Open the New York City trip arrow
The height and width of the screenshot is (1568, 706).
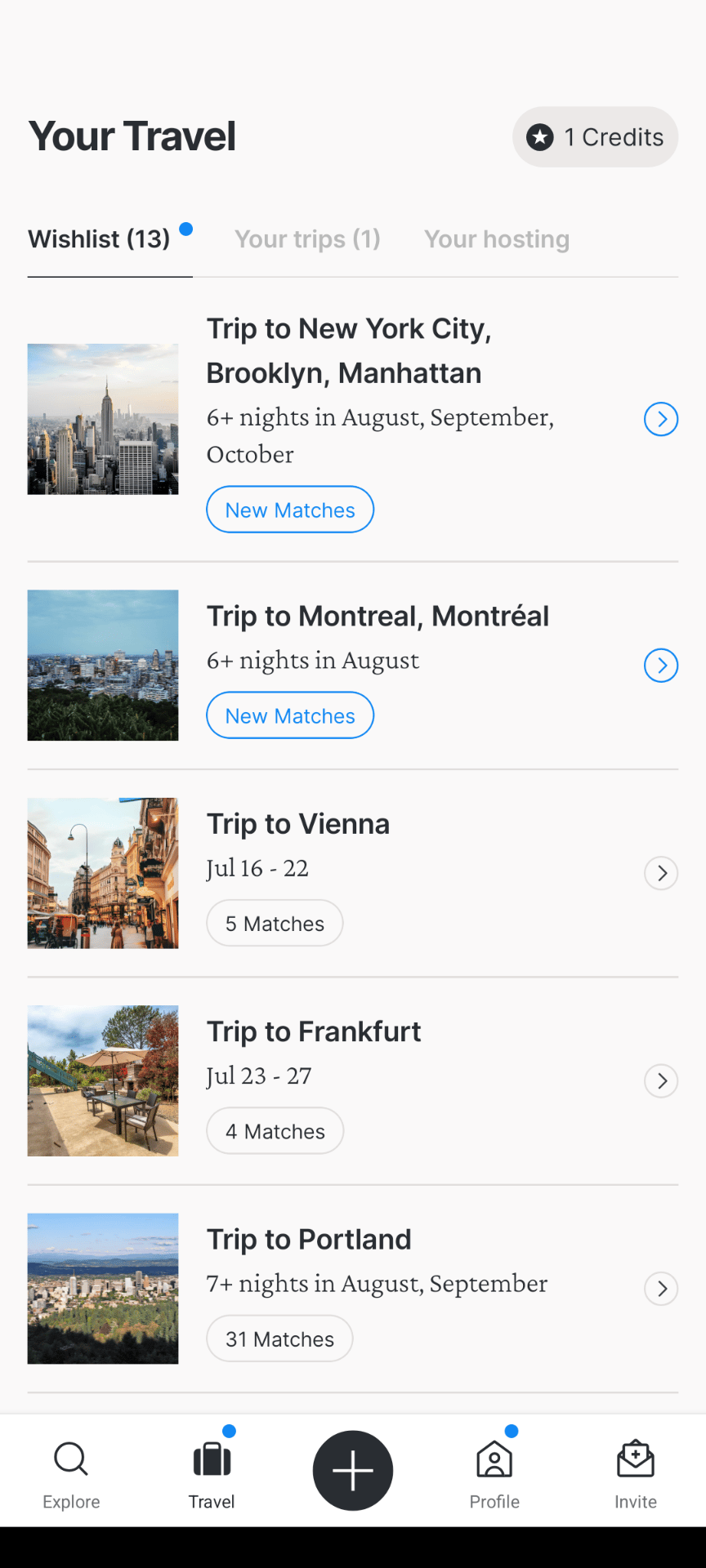(x=661, y=420)
